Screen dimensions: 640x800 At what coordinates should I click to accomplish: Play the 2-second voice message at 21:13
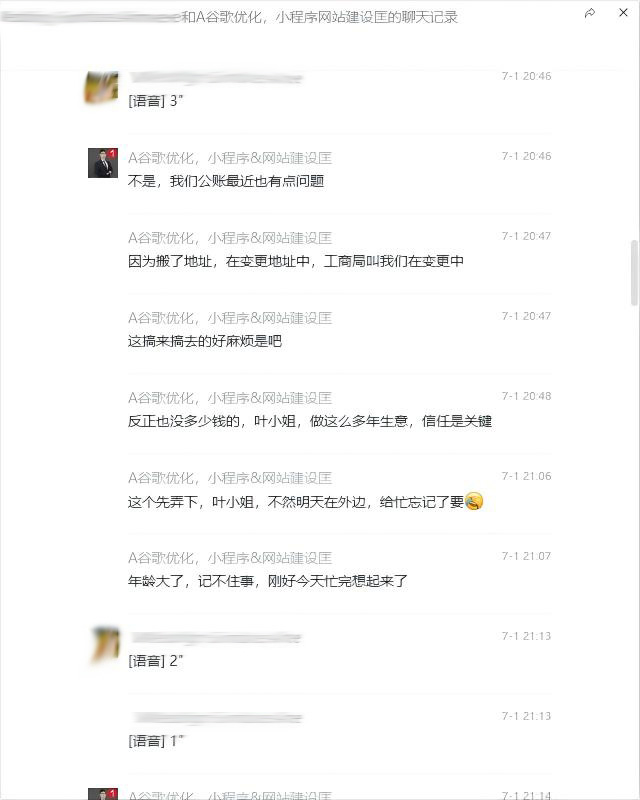click(x=156, y=661)
